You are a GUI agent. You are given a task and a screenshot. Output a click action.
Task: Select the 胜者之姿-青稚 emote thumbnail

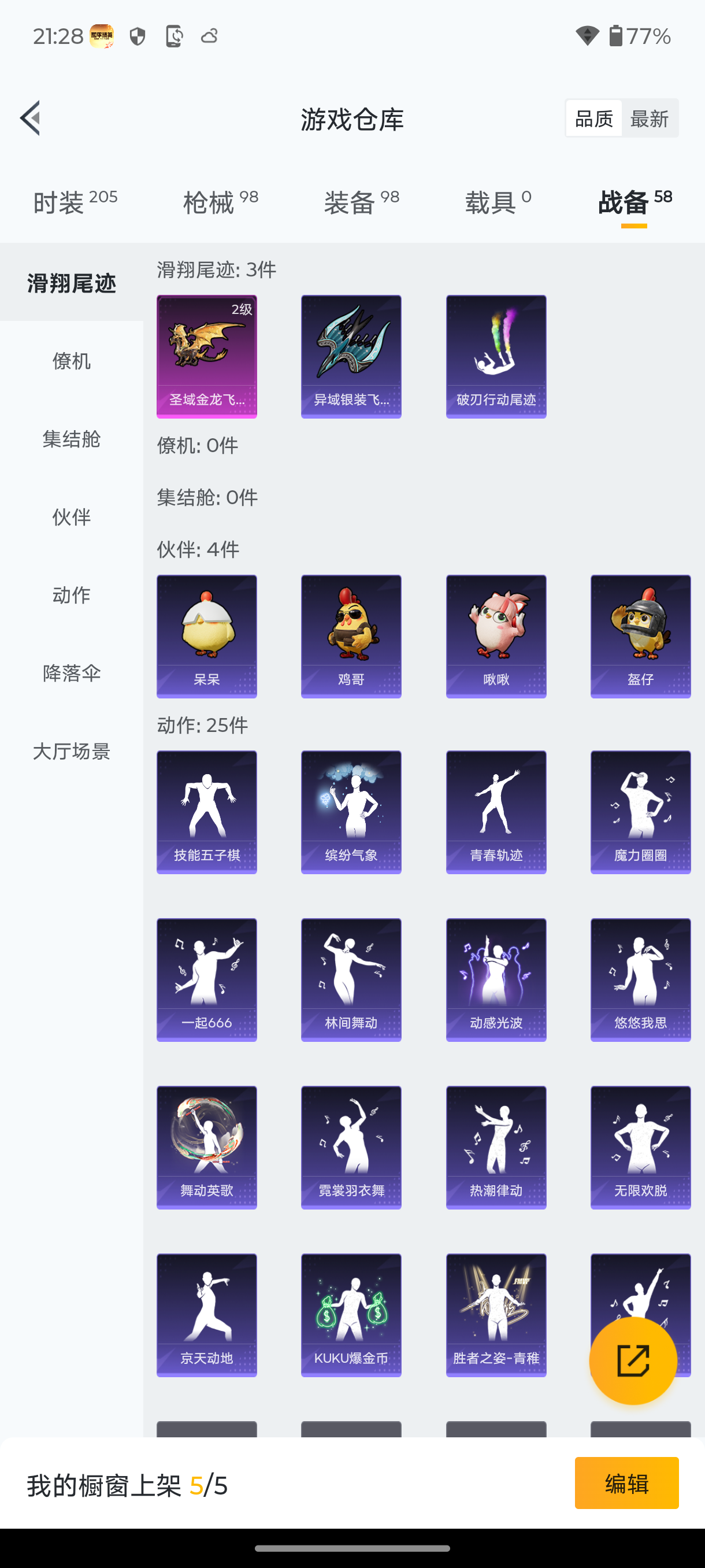coord(496,1315)
